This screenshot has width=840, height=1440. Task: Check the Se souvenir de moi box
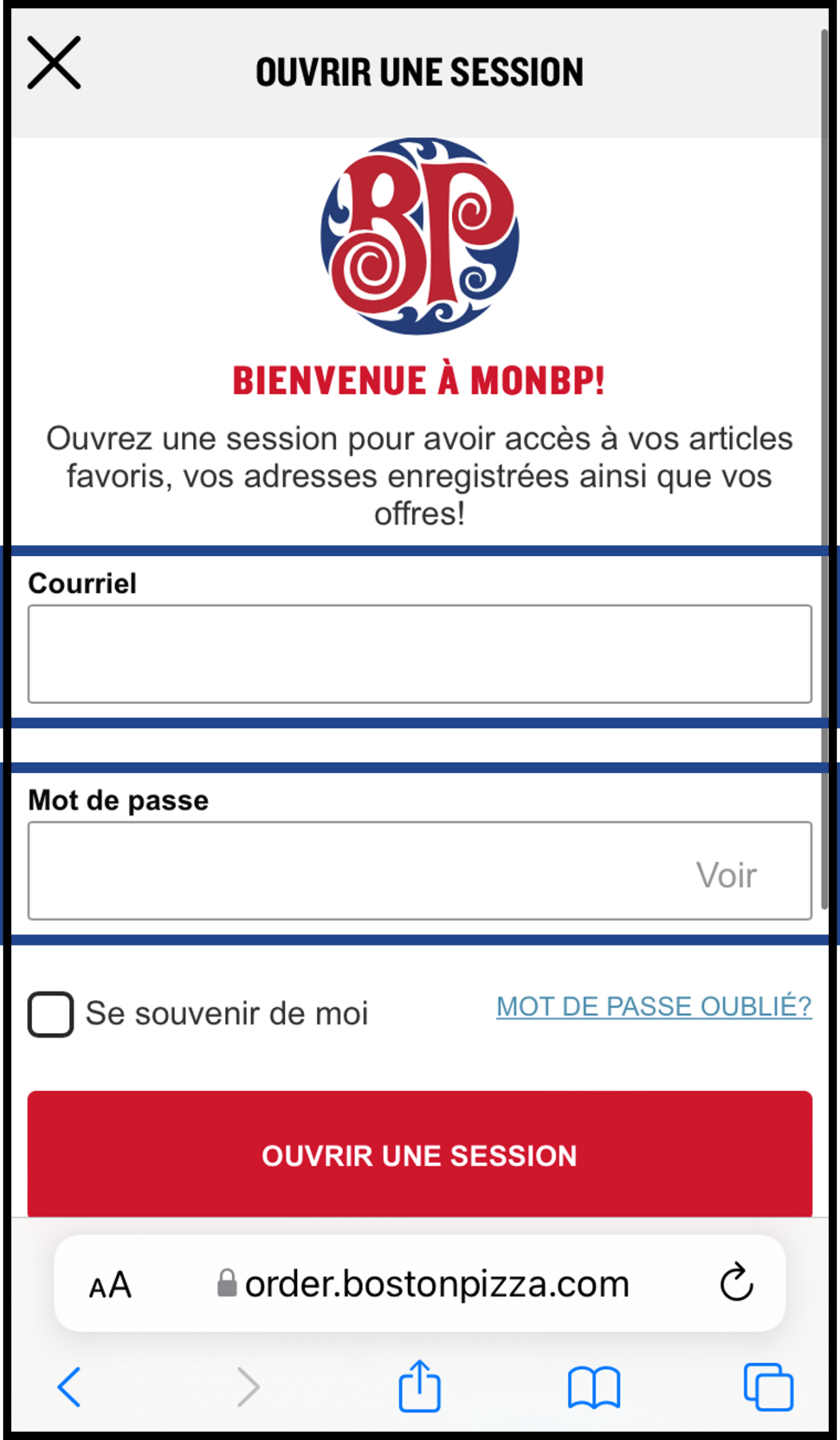(51, 1014)
